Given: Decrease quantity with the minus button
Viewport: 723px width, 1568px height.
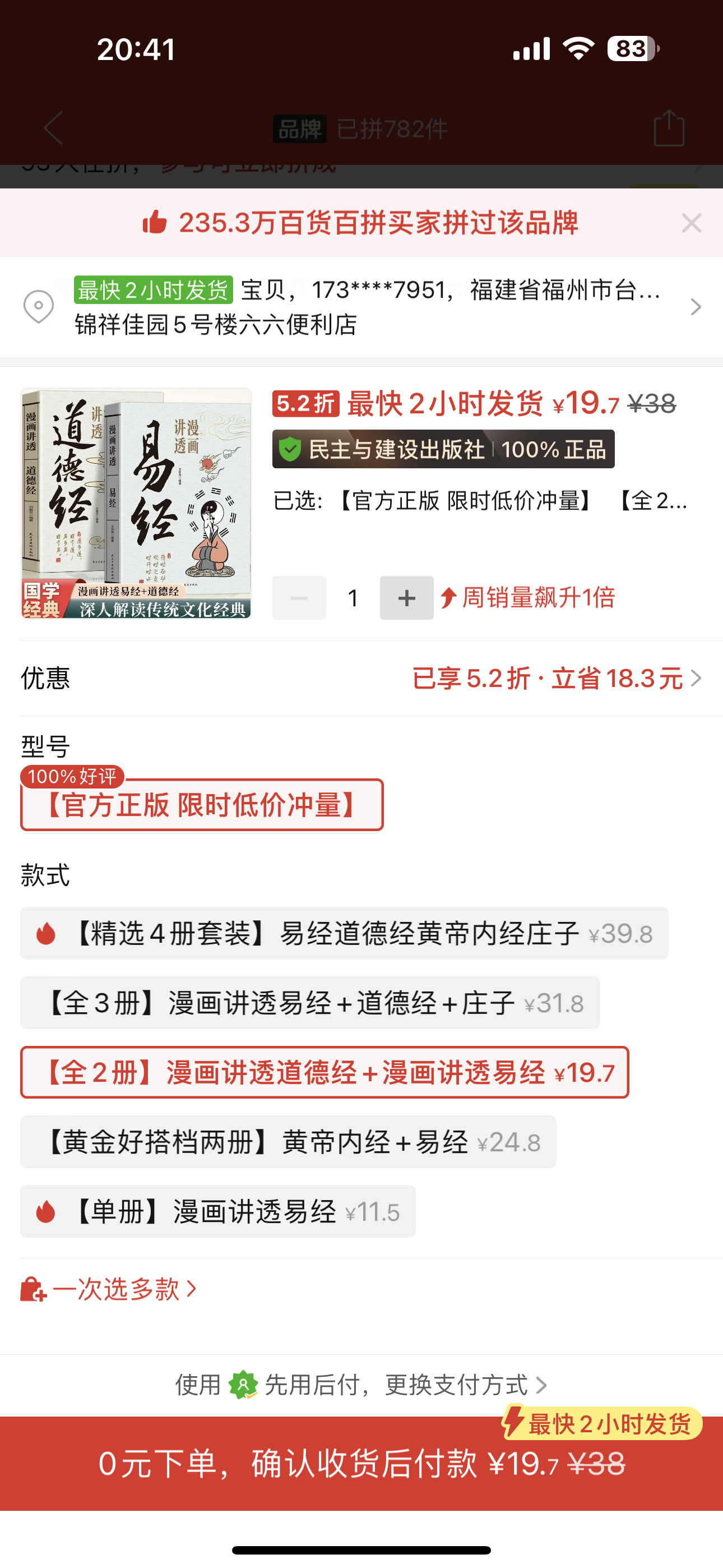Looking at the screenshot, I should point(299,598).
